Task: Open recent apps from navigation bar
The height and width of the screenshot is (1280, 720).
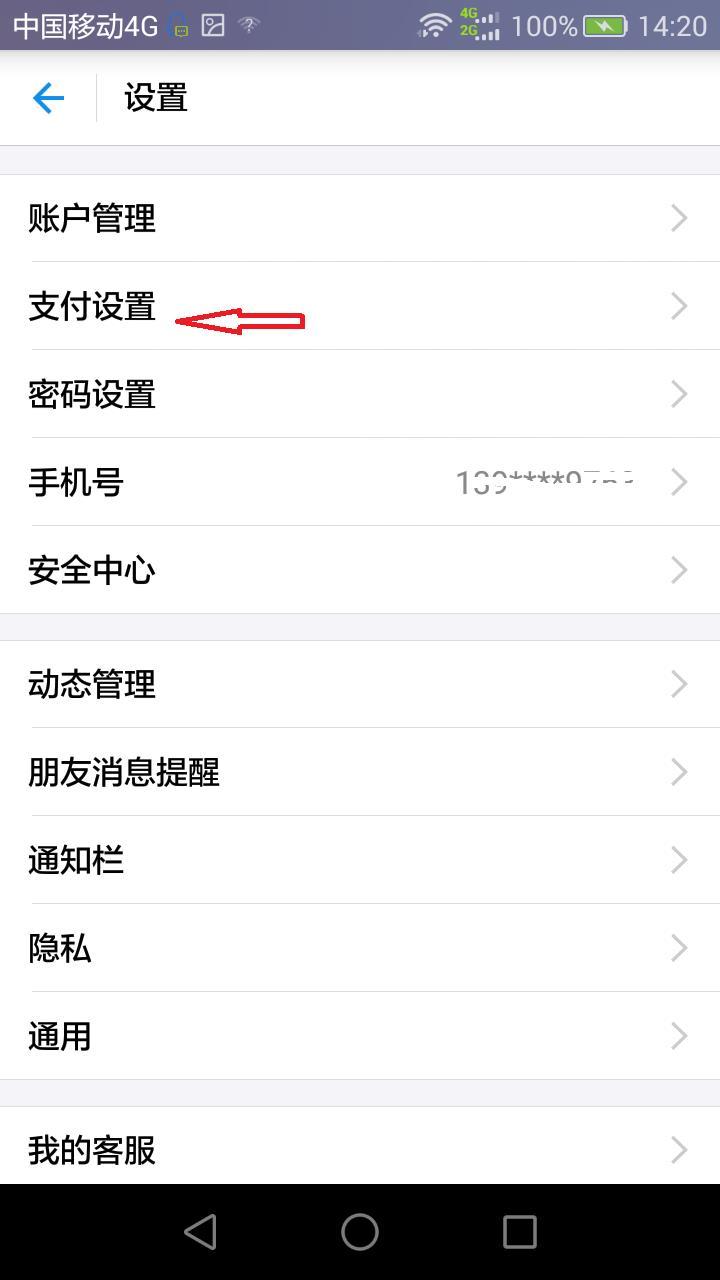Action: tap(520, 1232)
